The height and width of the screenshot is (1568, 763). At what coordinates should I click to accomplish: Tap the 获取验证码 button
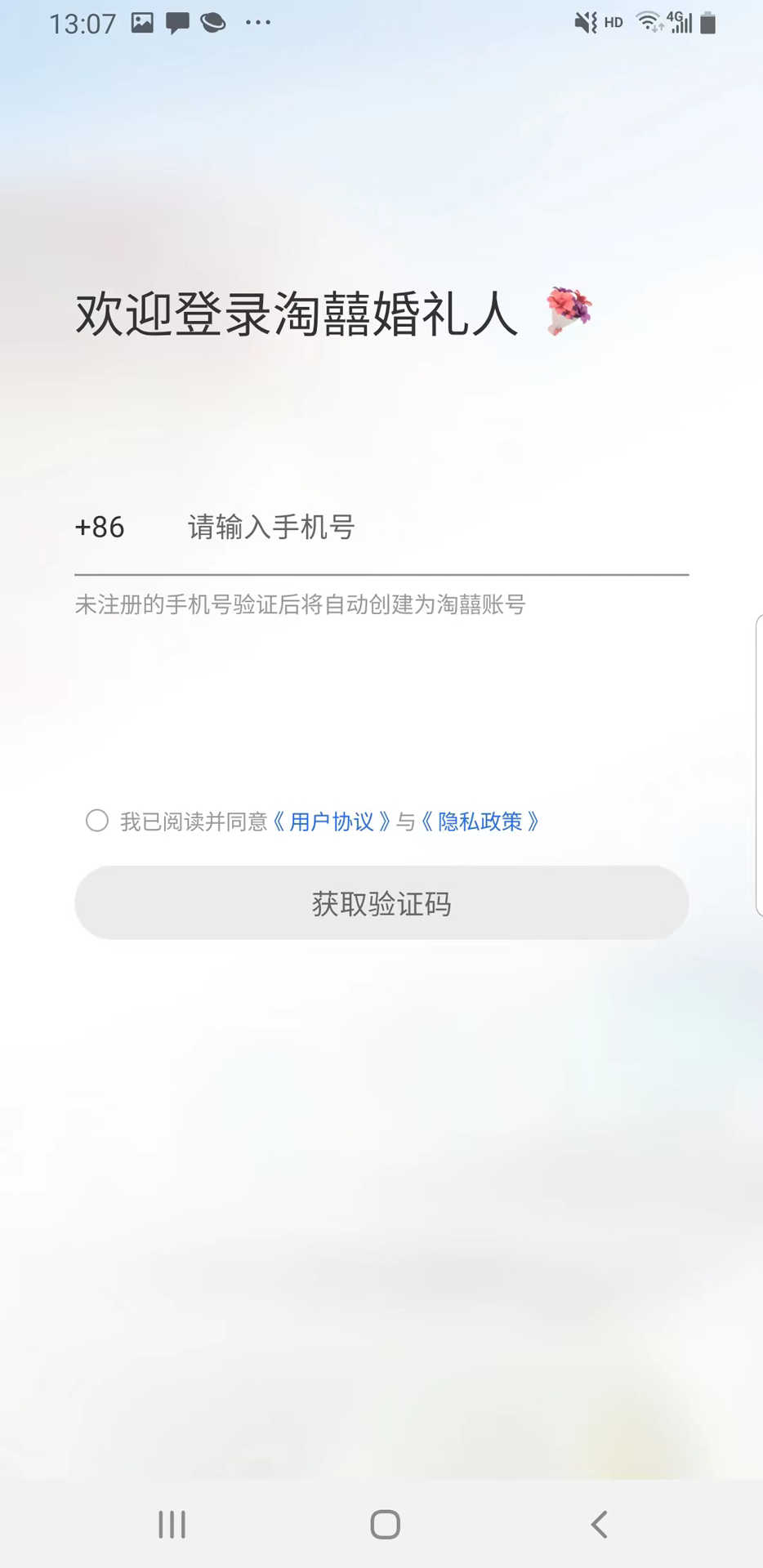coord(381,903)
